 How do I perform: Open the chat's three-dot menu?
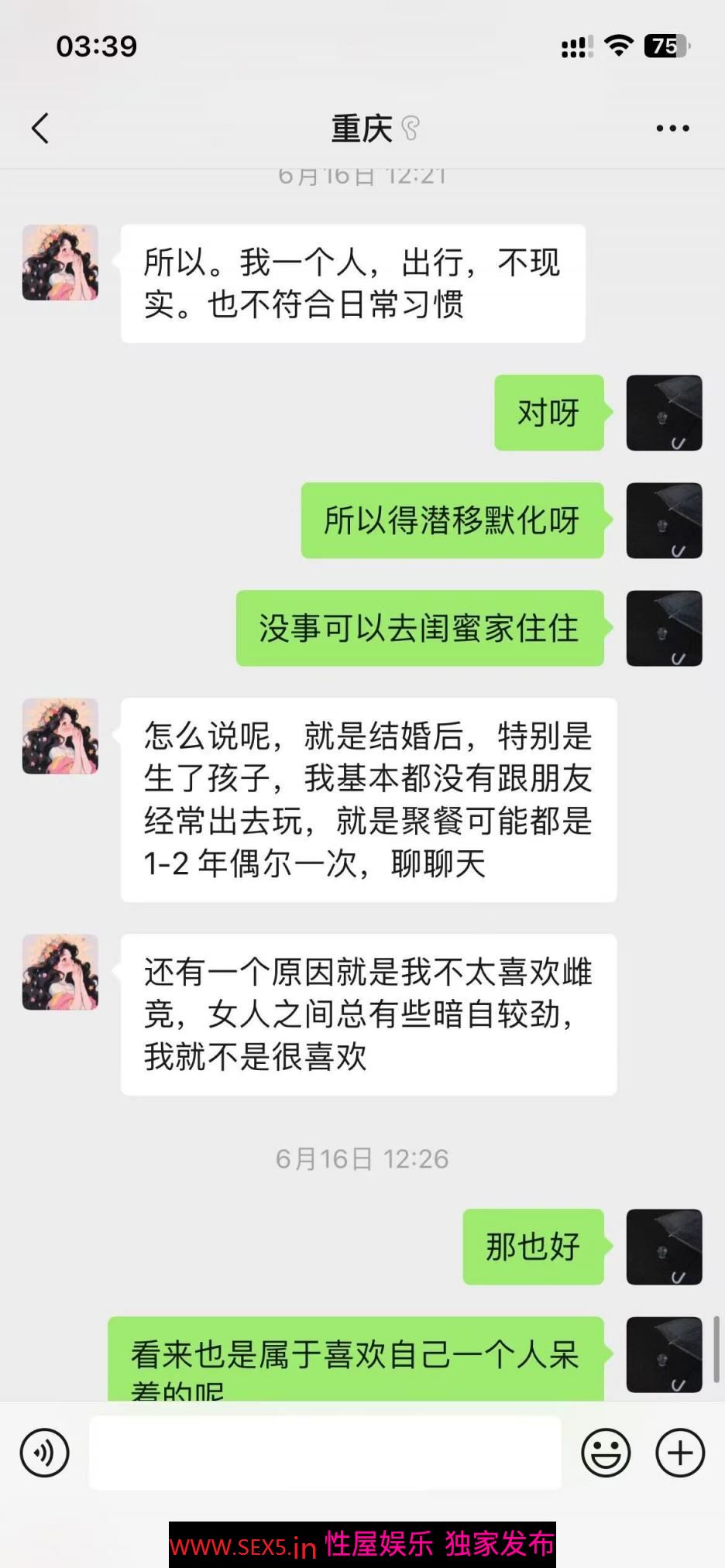tap(672, 129)
